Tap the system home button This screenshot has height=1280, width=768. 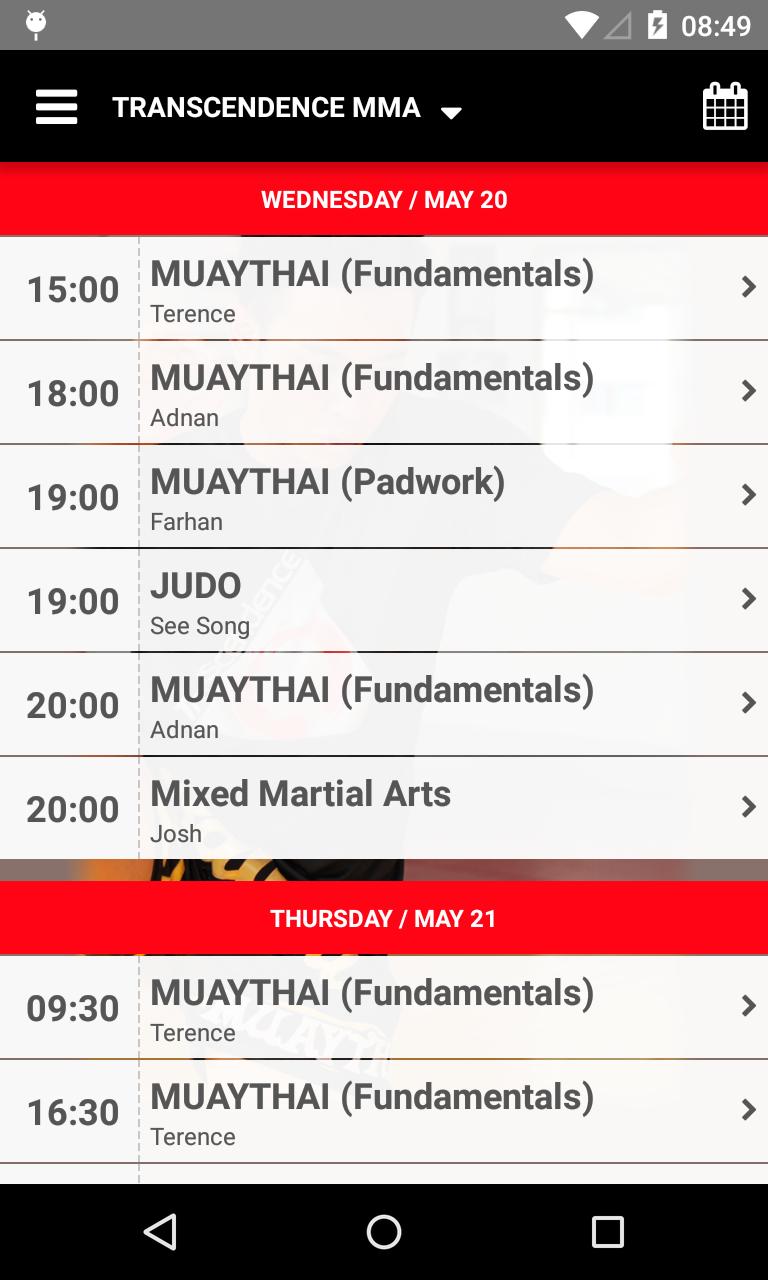tap(384, 1232)
